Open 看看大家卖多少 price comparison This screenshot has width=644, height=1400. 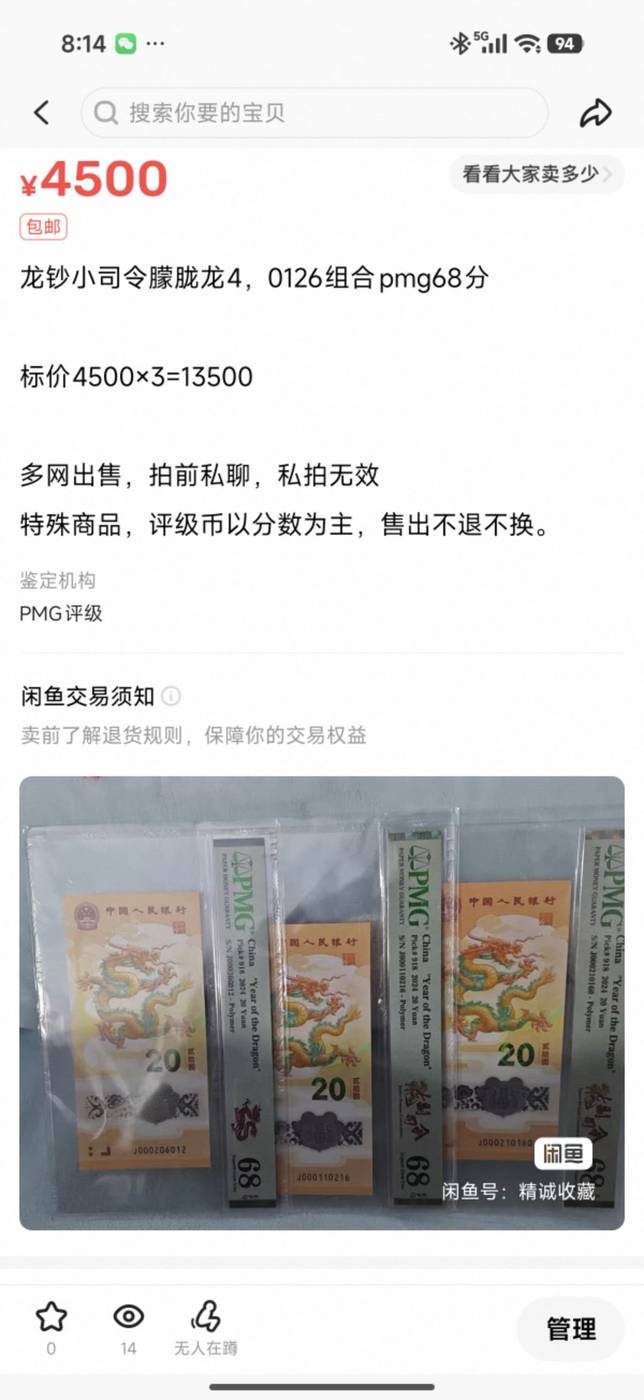(537, 174)
